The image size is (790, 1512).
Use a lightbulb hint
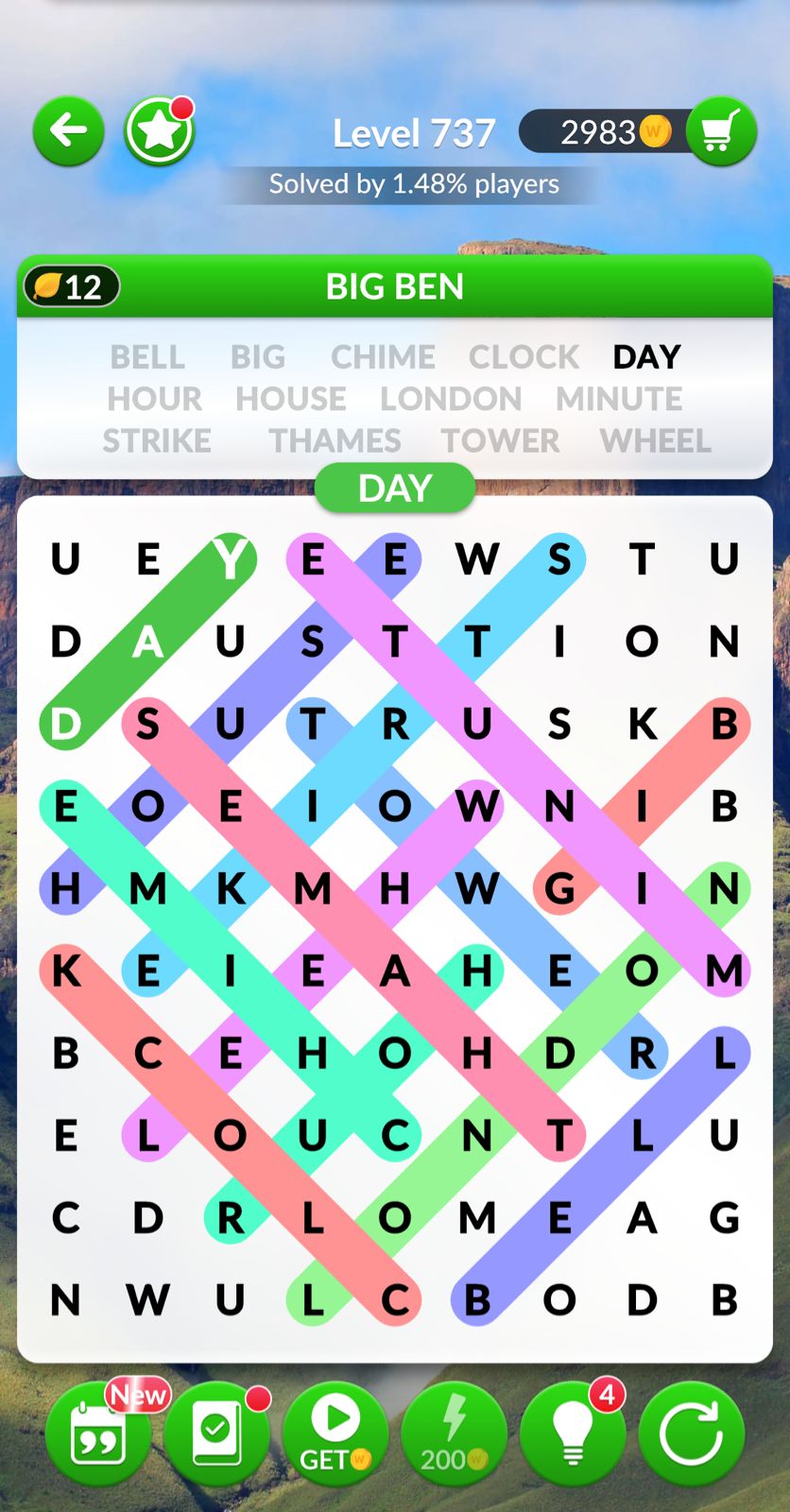click(x=573, y=1433)
